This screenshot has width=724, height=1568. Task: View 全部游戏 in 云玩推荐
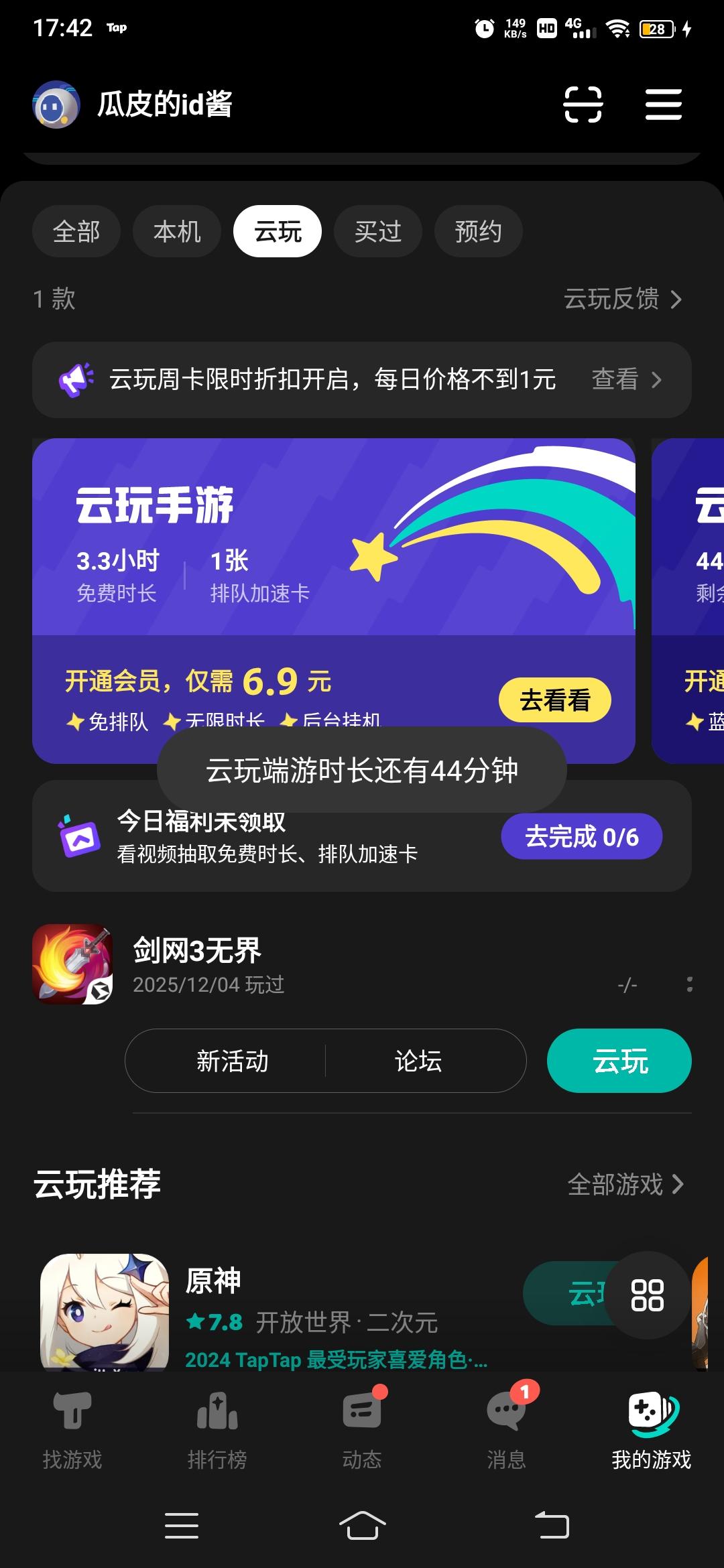(x=625, y=1185)
